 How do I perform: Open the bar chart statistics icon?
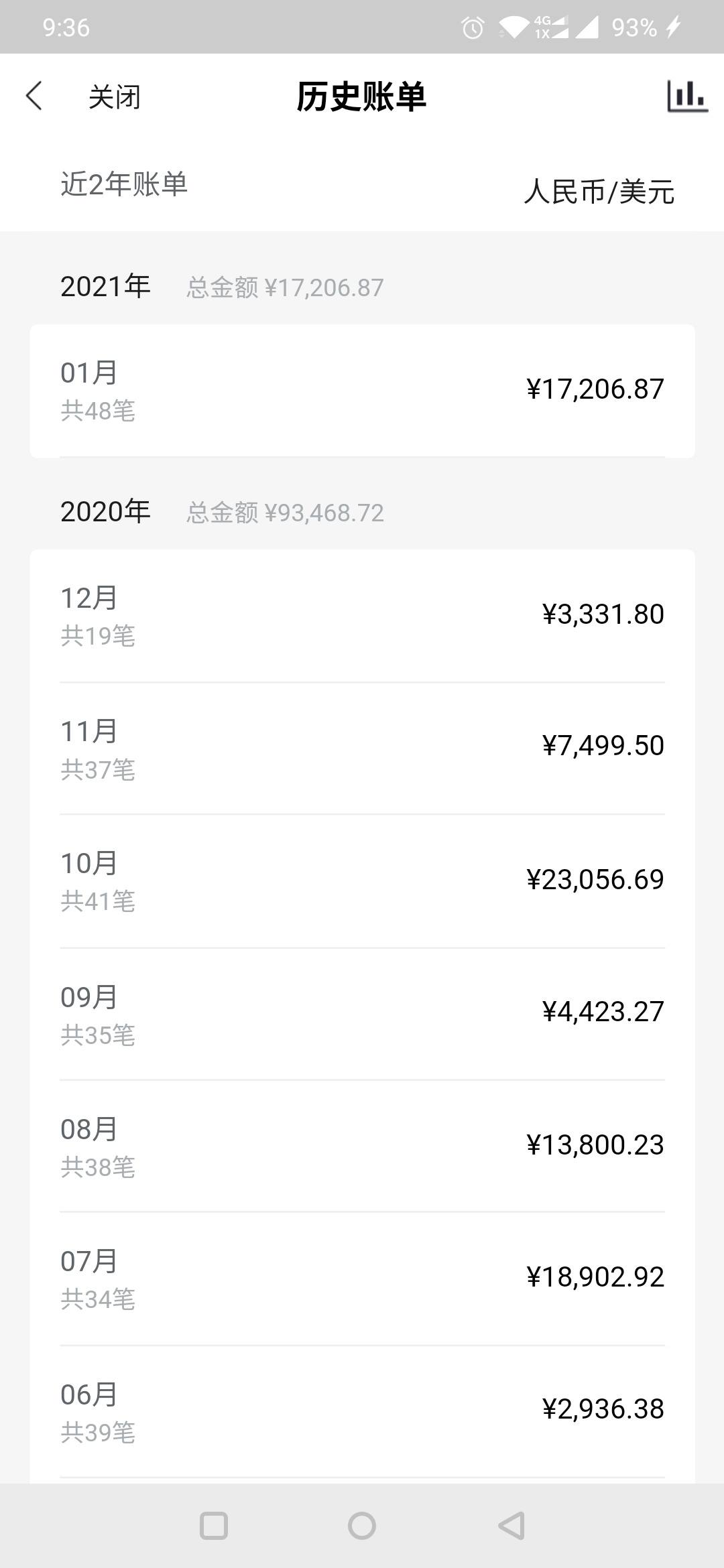coord(687,96)
